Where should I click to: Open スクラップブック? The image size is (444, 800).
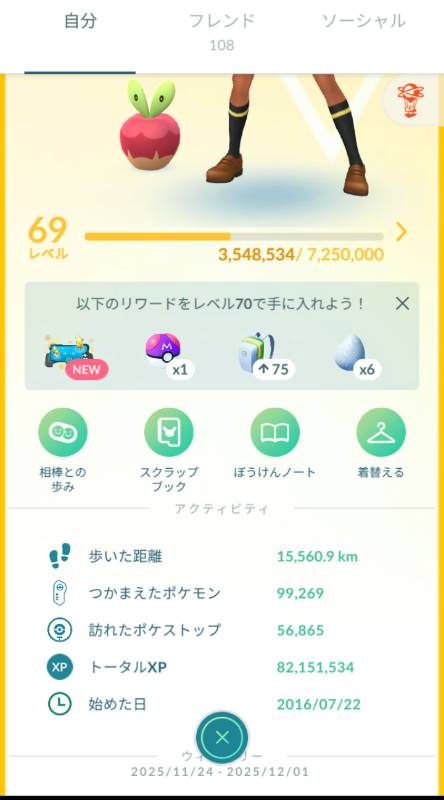[x=169, y=451]
